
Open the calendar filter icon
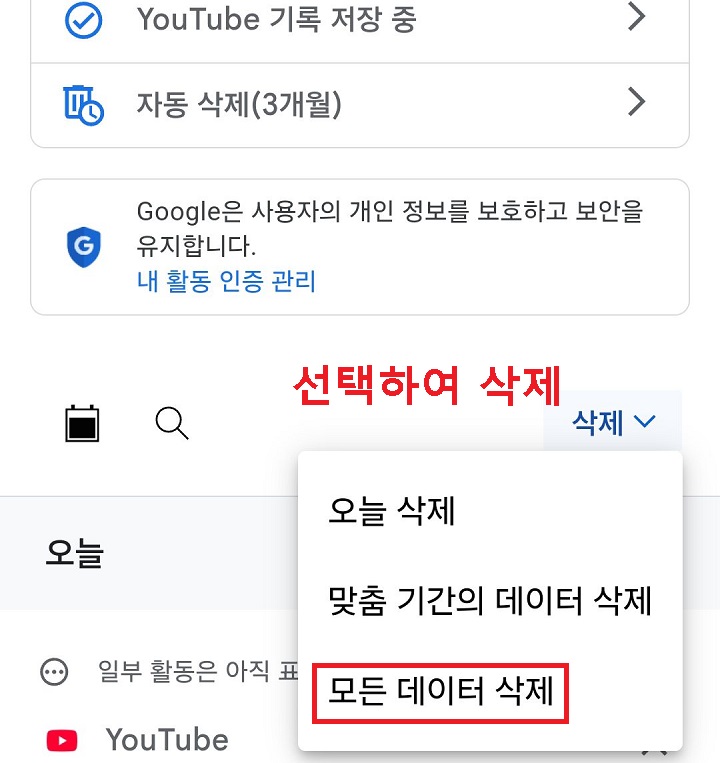tap(83, 423)
